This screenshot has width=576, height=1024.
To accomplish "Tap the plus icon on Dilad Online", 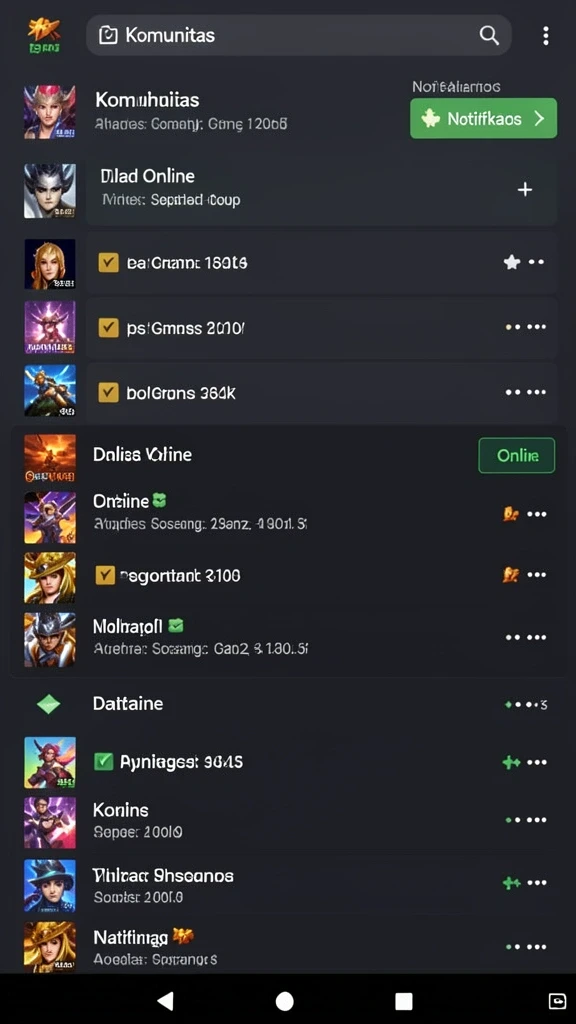I will [524, 189].
